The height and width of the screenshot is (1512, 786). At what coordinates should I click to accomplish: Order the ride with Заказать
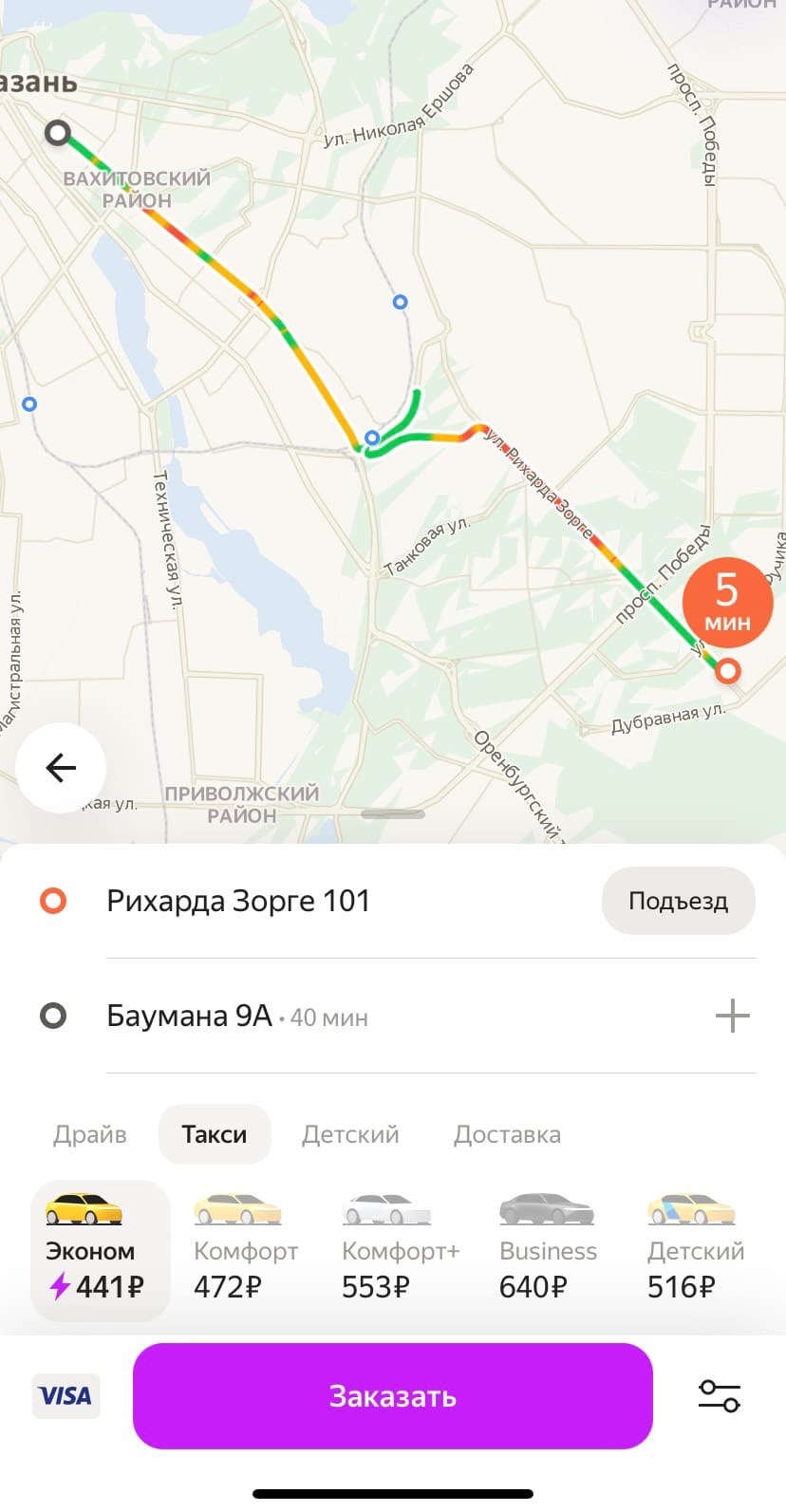393,1396
